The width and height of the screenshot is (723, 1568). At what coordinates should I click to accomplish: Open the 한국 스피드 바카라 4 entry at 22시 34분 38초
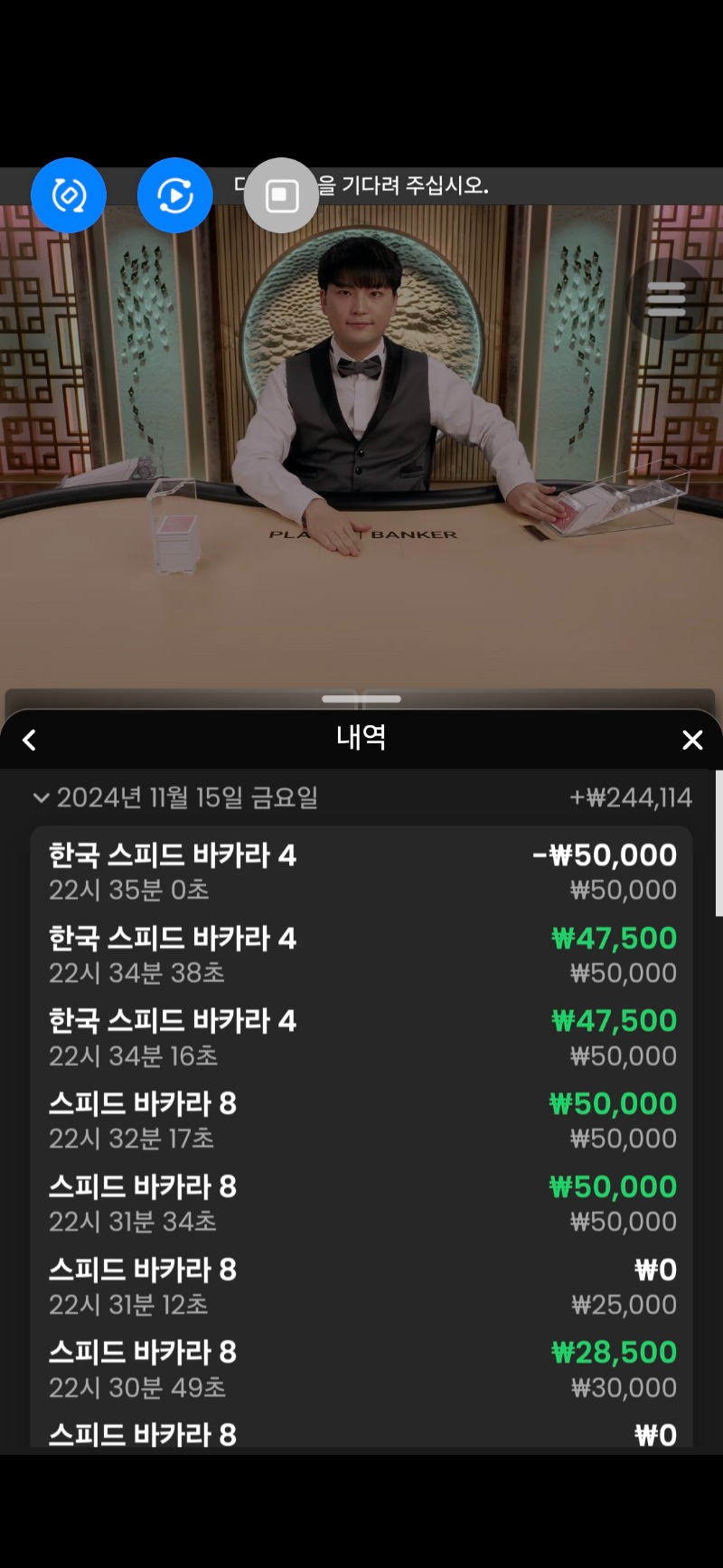(x=361, y=955)
